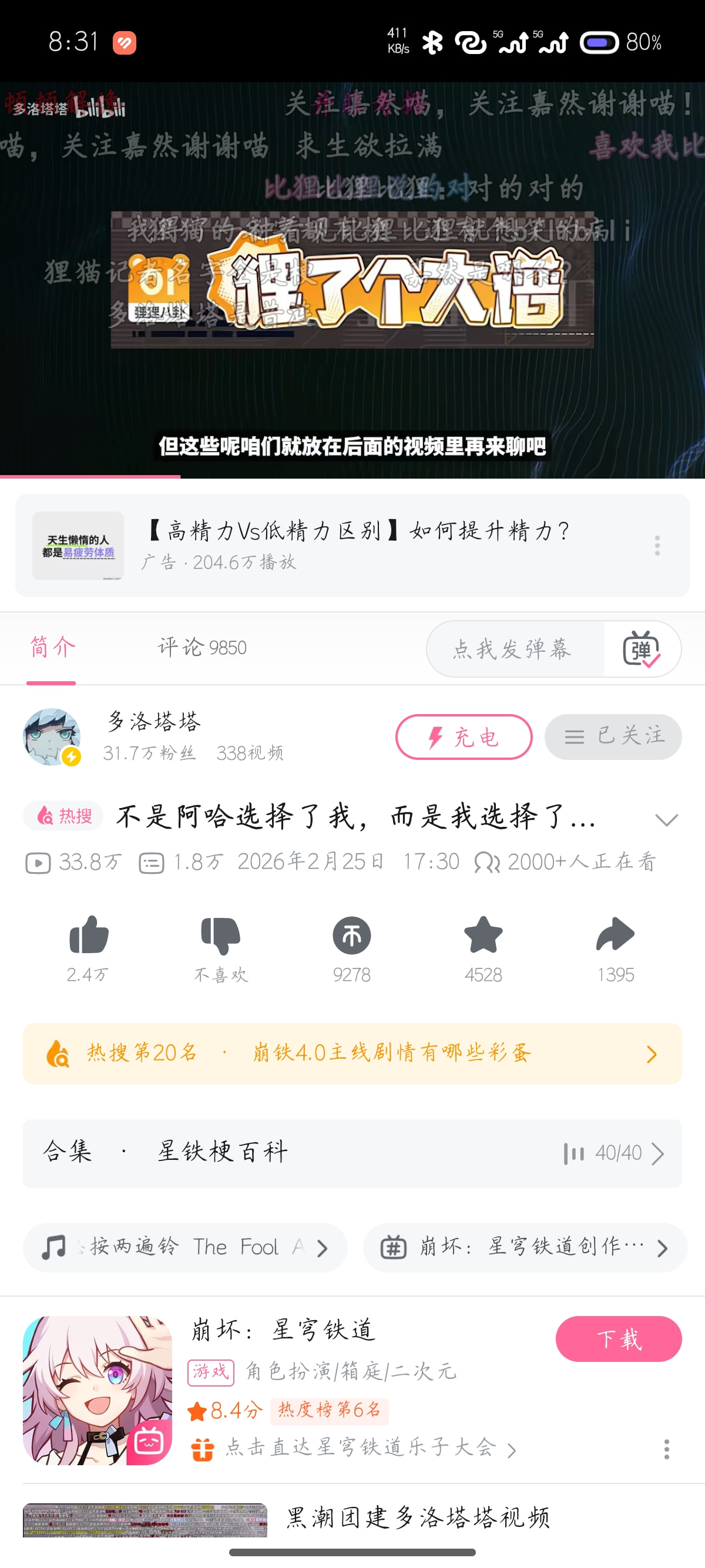Download the 崩坏：星穹铁道 game
The width and height of the screenshot is (705, 1568).
618,1339
